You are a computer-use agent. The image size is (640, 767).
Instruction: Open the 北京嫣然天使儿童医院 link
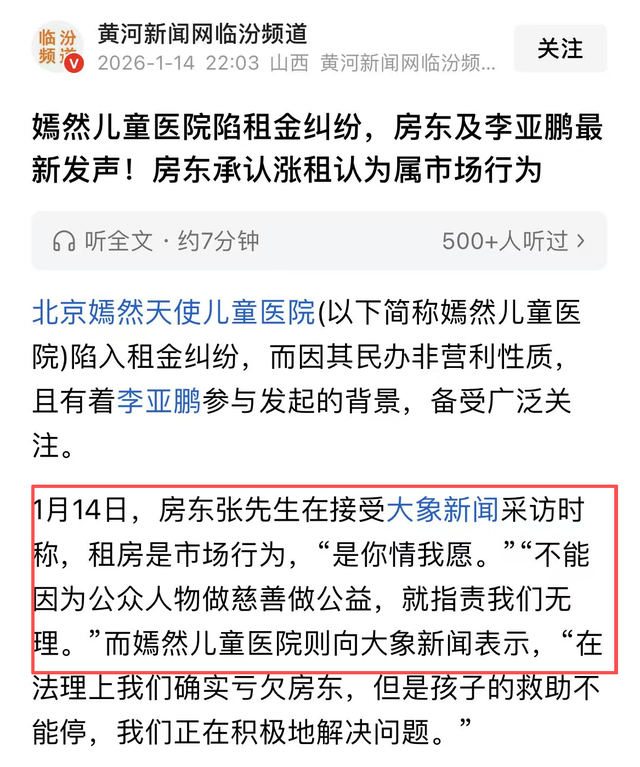(x=173, y=312)
